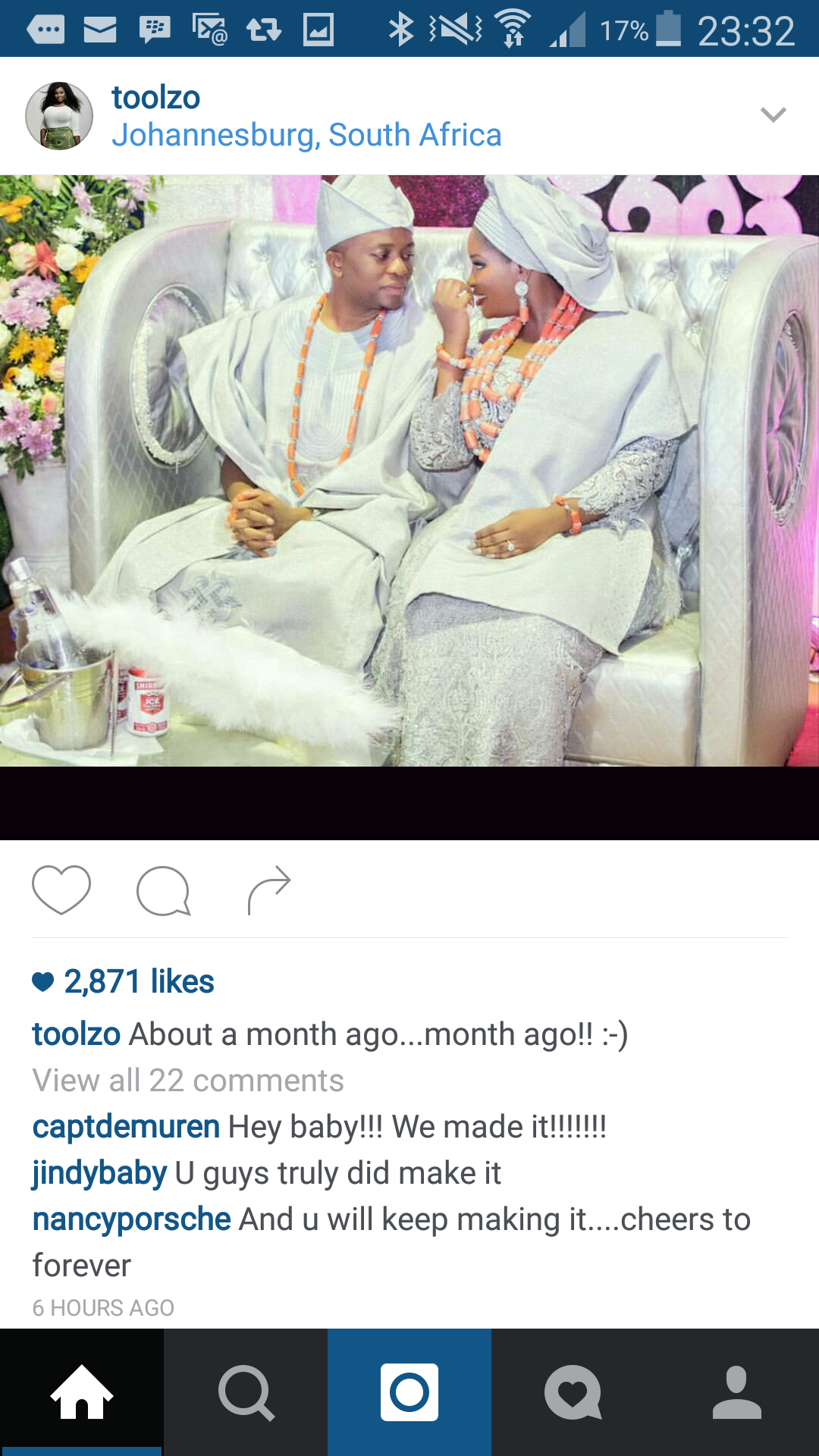
Task: Like toolzo's post with the heart icon
Action: pos(61,890)
